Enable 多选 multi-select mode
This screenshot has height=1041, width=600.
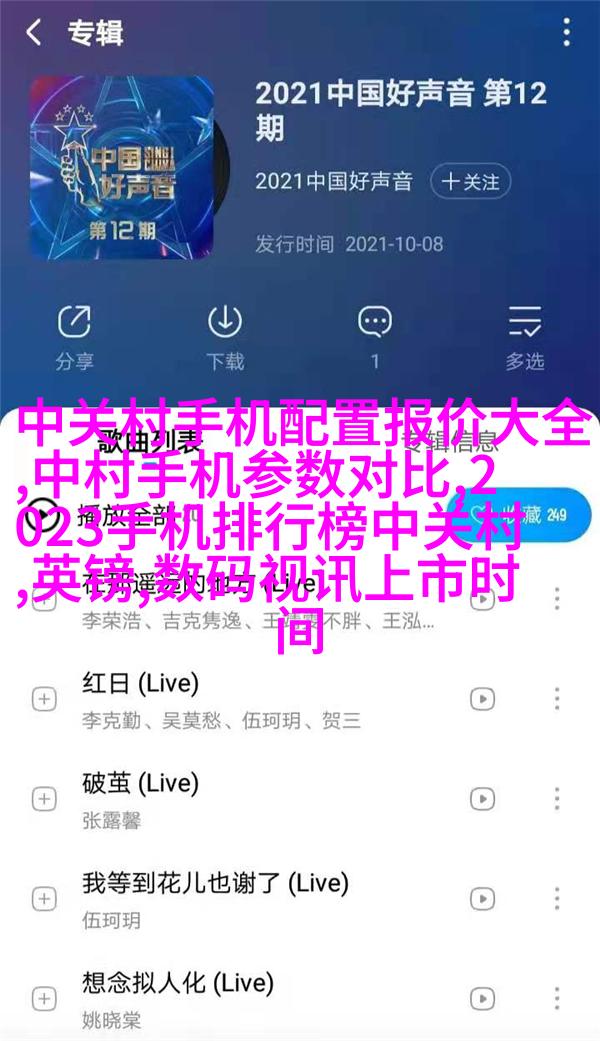[525, 334]
